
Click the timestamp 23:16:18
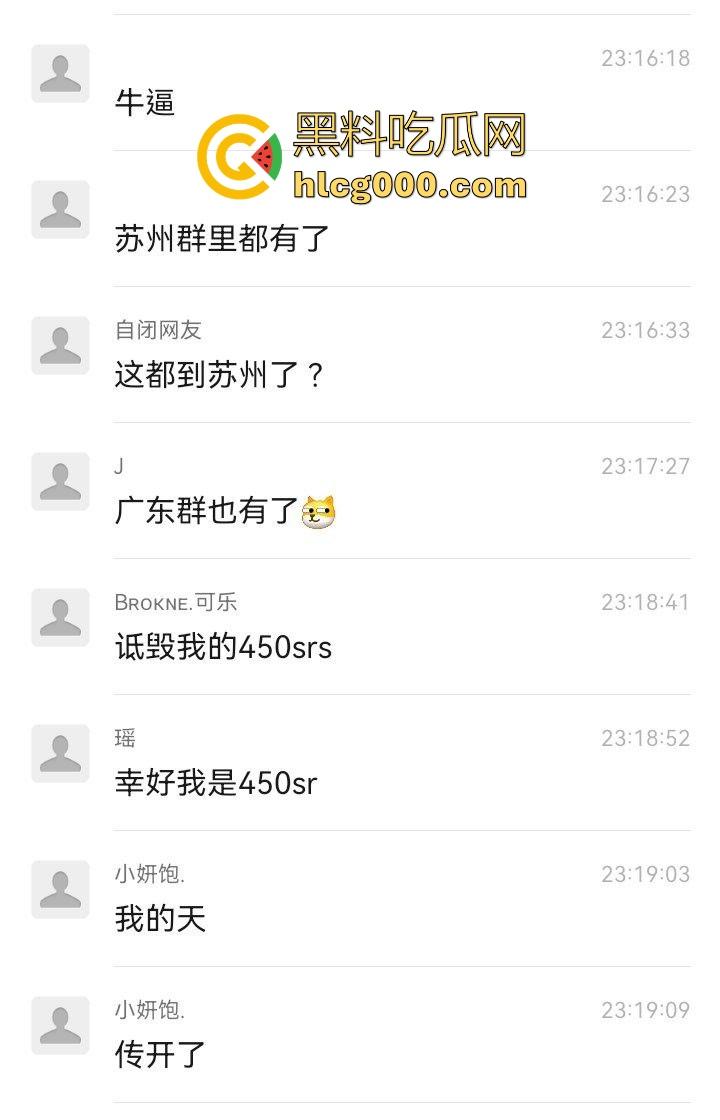(x=645, y=58)
